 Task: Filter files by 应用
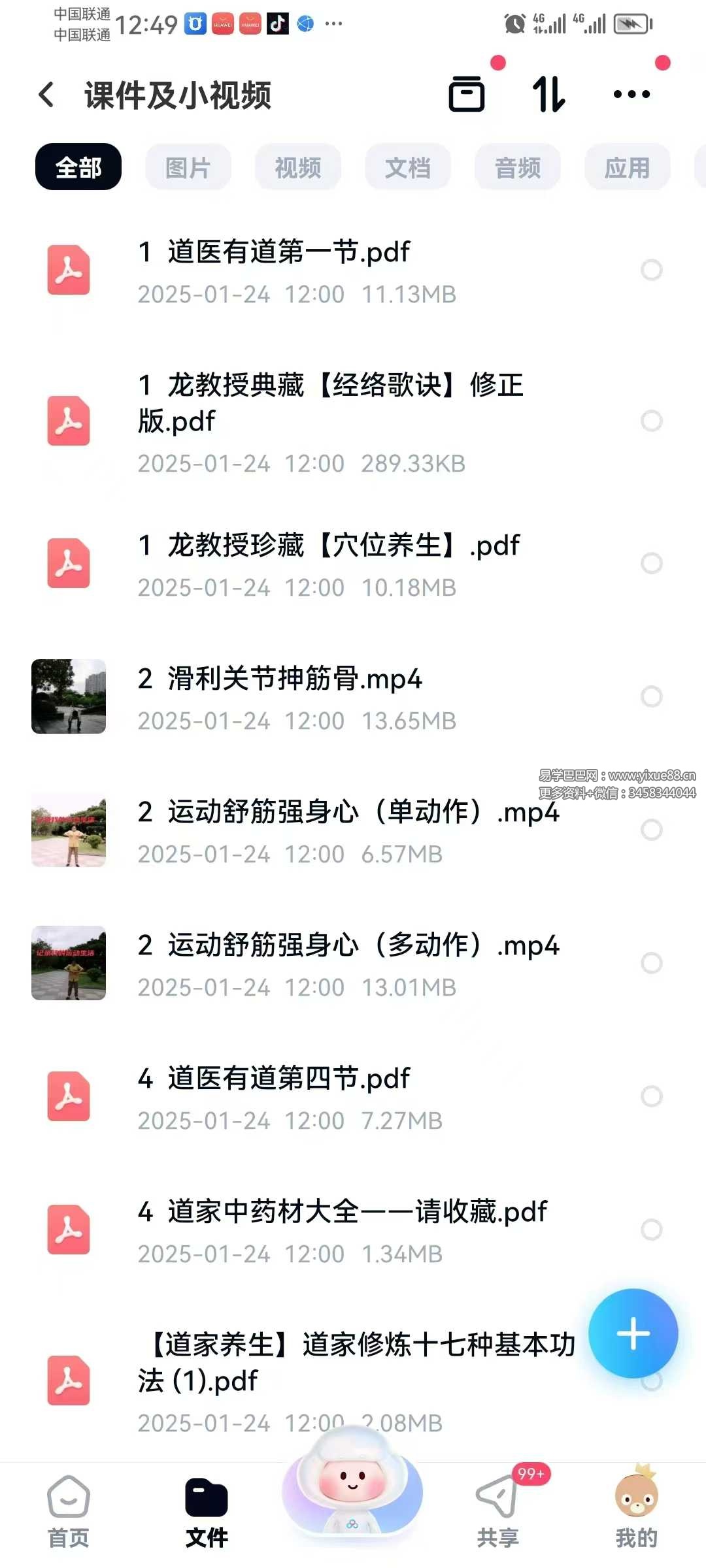coord(628,167)
